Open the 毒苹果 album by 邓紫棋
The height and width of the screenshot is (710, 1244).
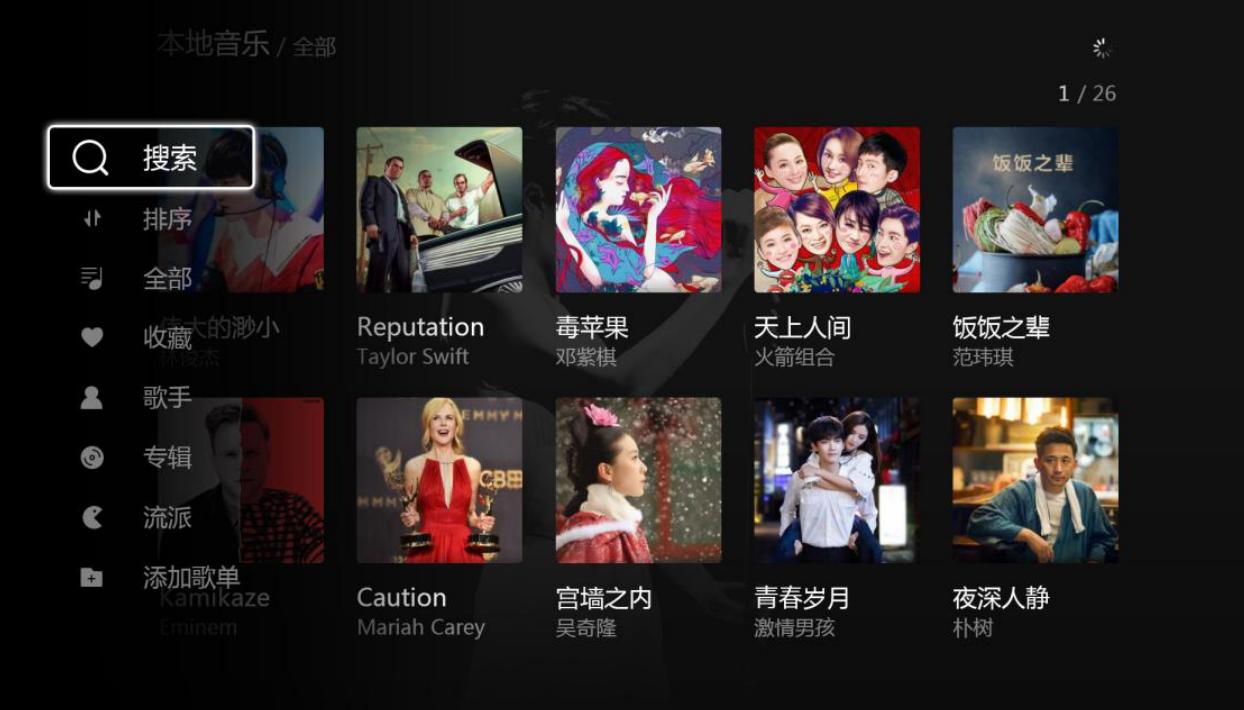click(638, 210)
